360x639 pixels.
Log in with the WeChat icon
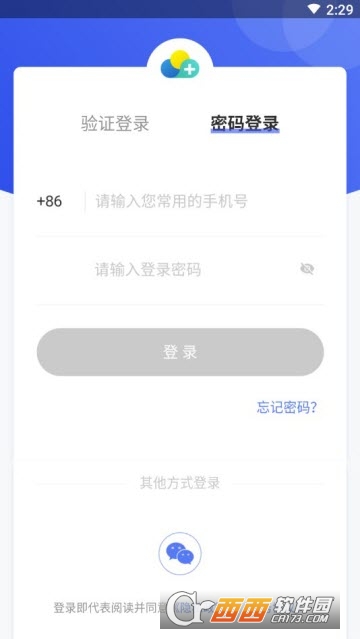pos(180,553)
